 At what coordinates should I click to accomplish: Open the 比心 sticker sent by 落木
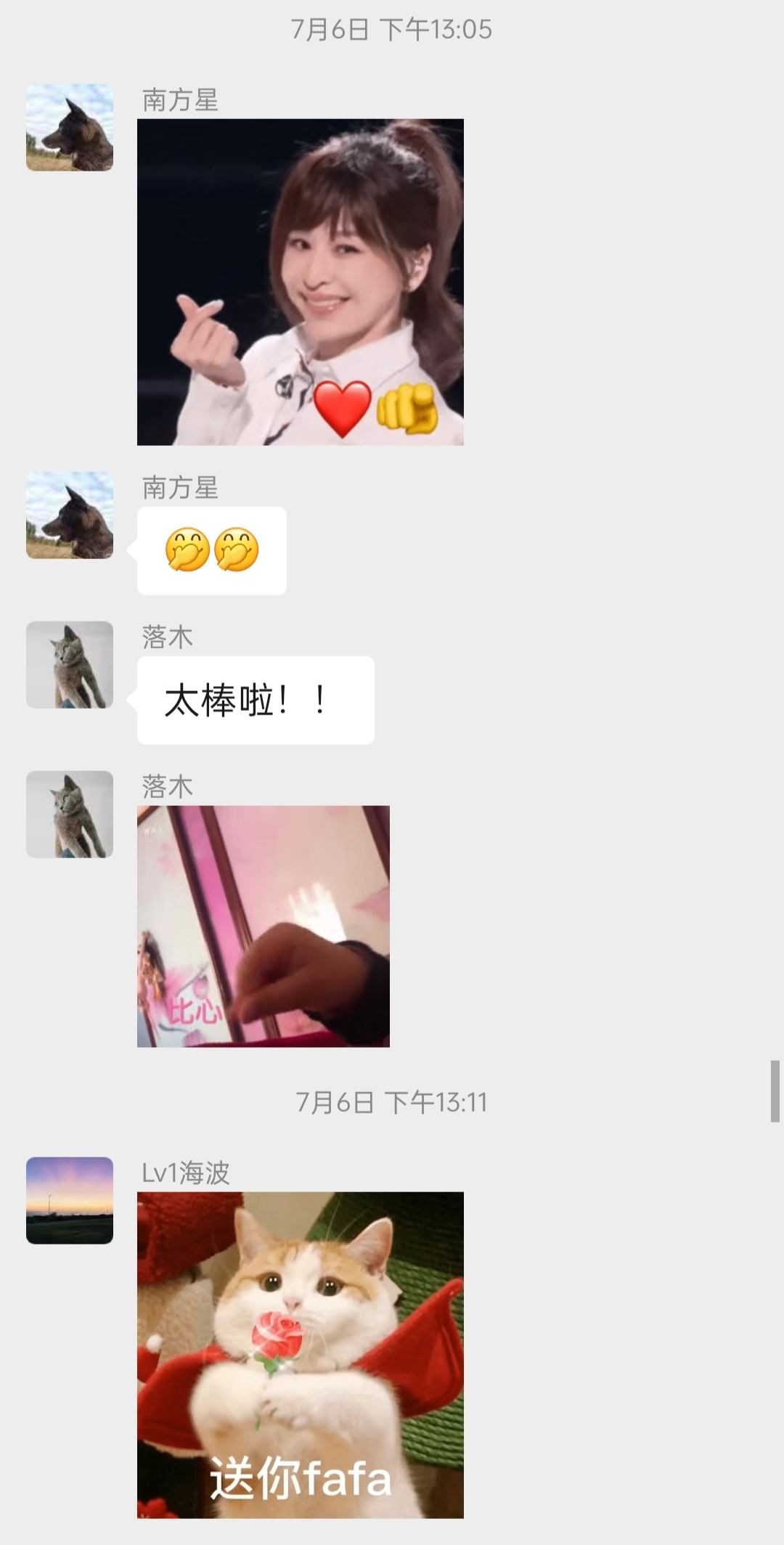coord(263,926)
